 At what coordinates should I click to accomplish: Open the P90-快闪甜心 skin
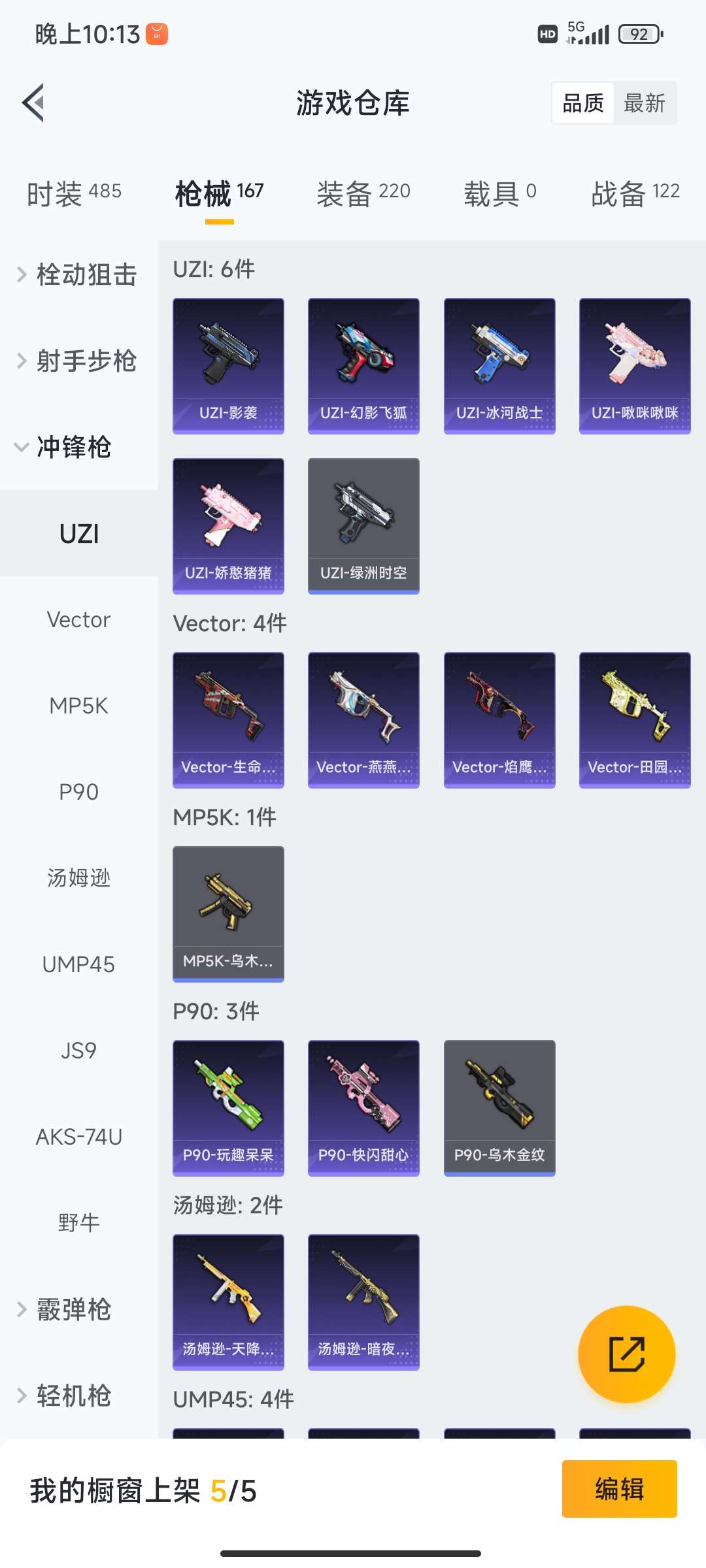(363, 1108)
